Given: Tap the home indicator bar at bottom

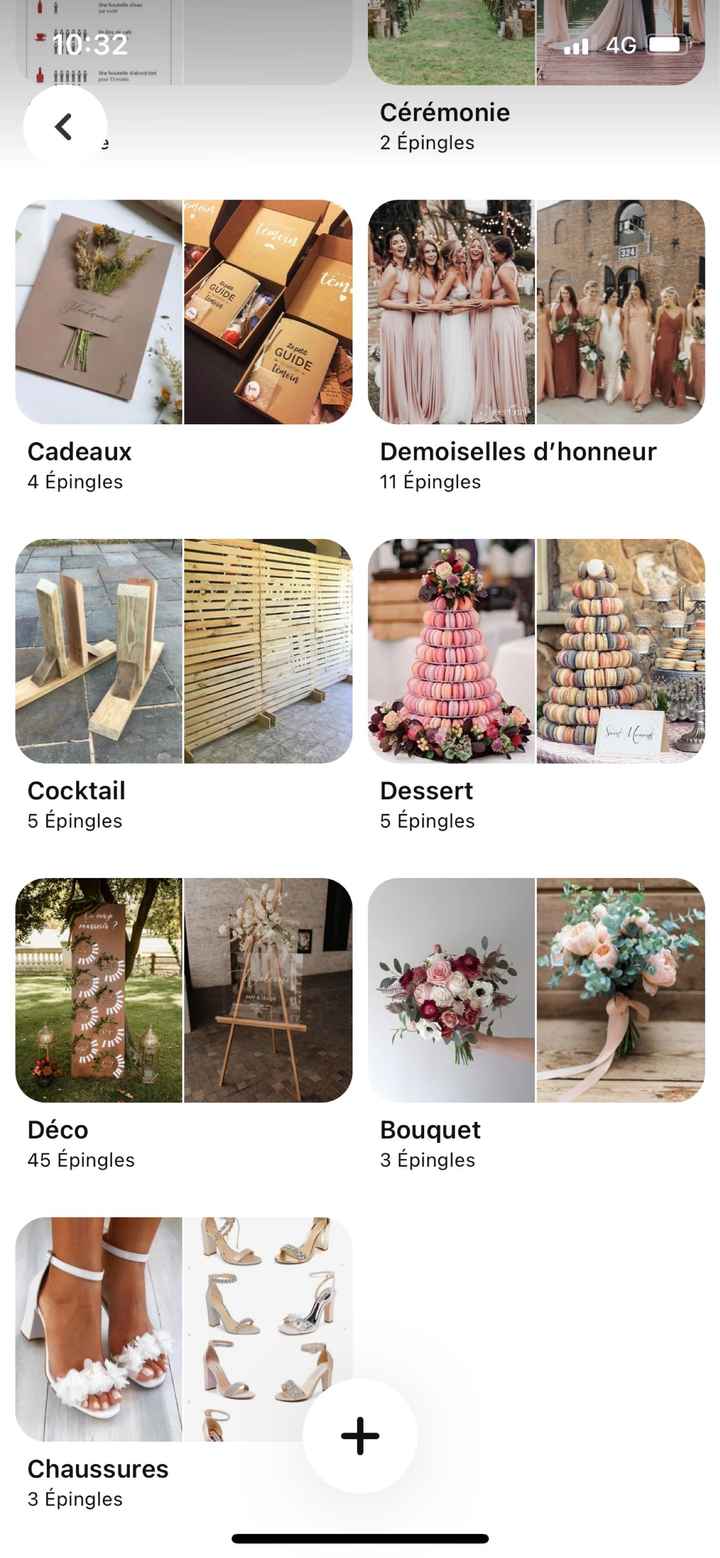Looking at the screenshot, I should tap(359, 1538).
